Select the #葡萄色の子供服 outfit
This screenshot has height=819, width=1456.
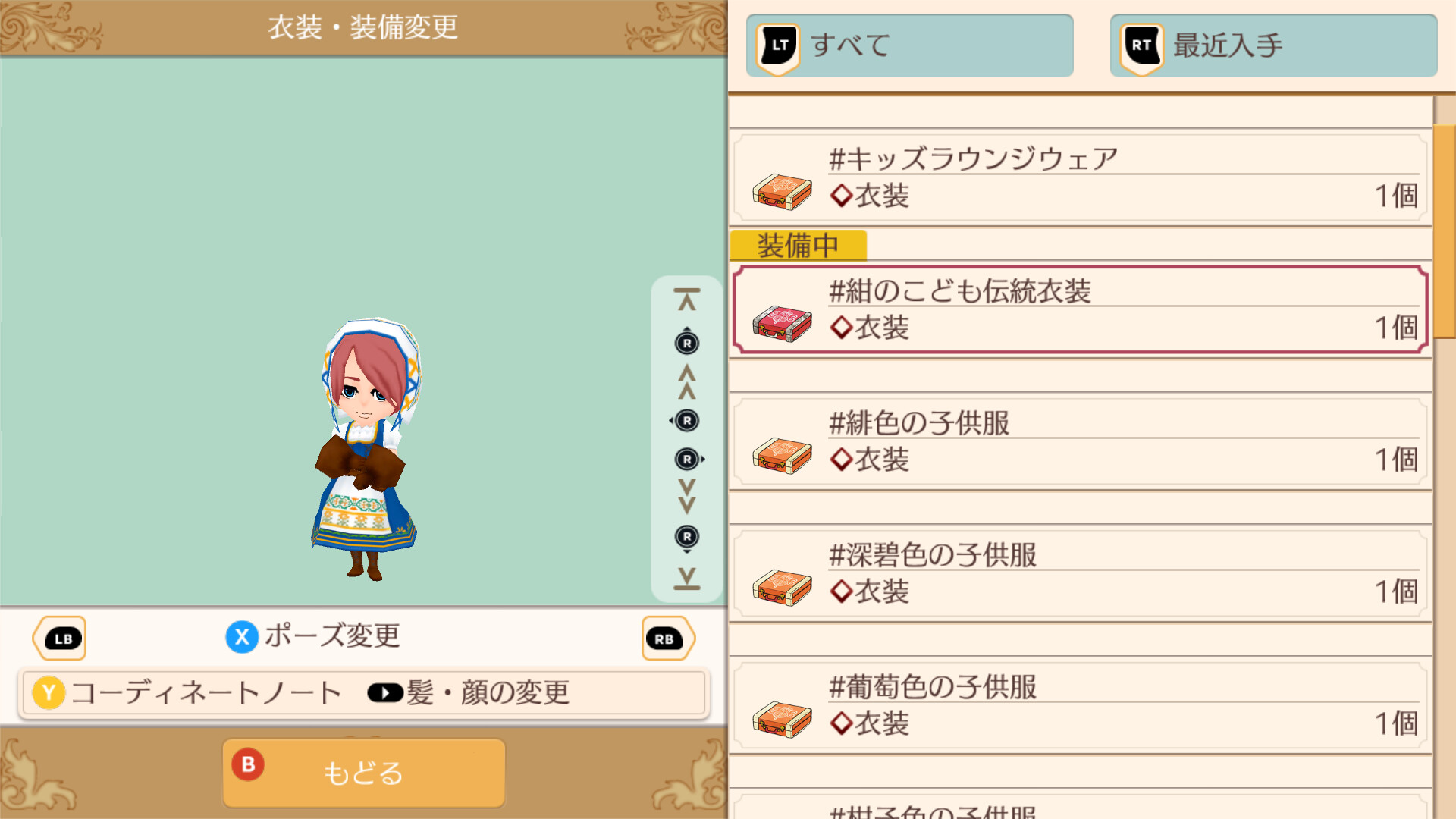tap(1080, 705)
